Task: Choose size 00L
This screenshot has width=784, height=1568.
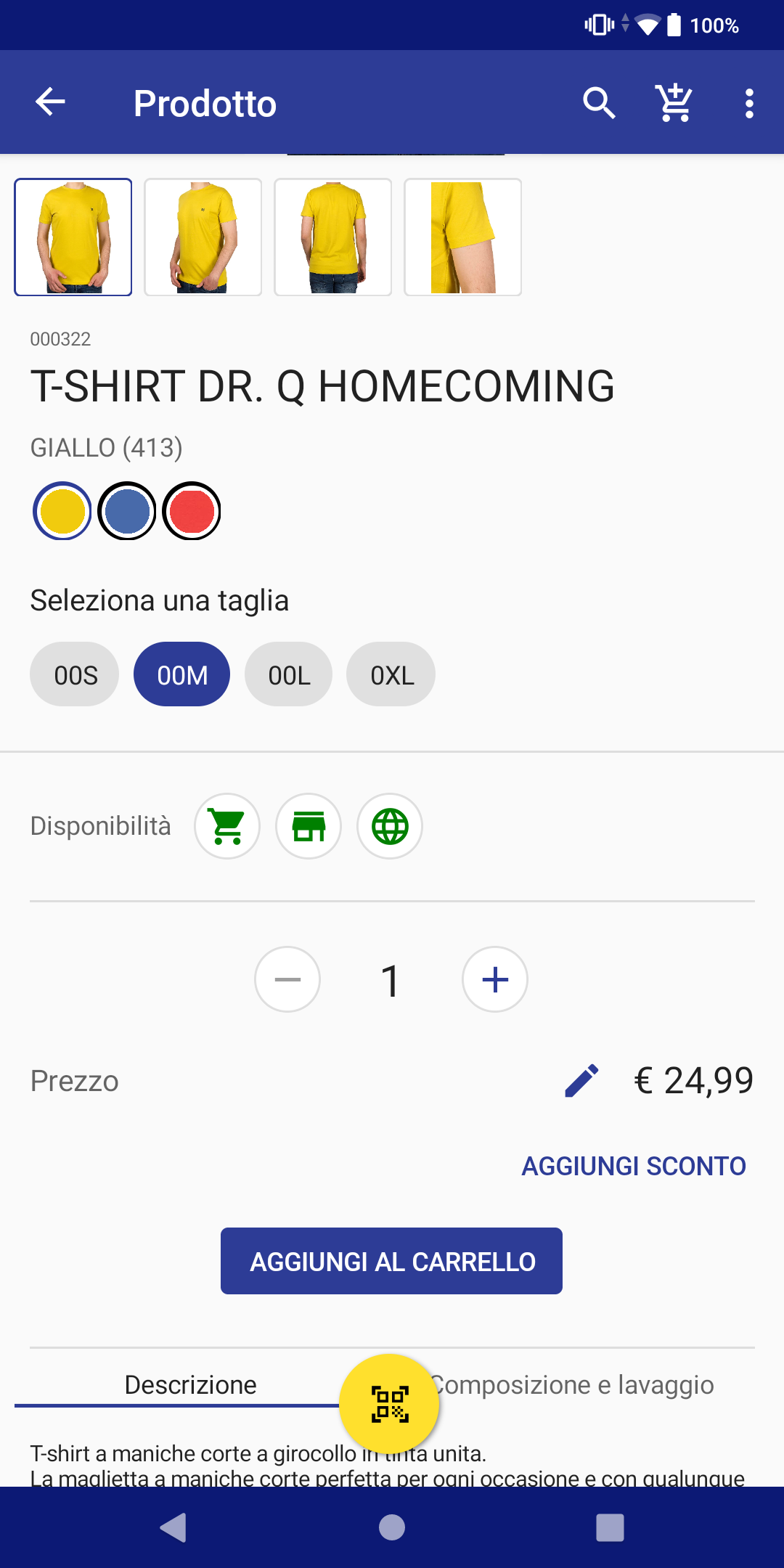Action: point(289,675)
